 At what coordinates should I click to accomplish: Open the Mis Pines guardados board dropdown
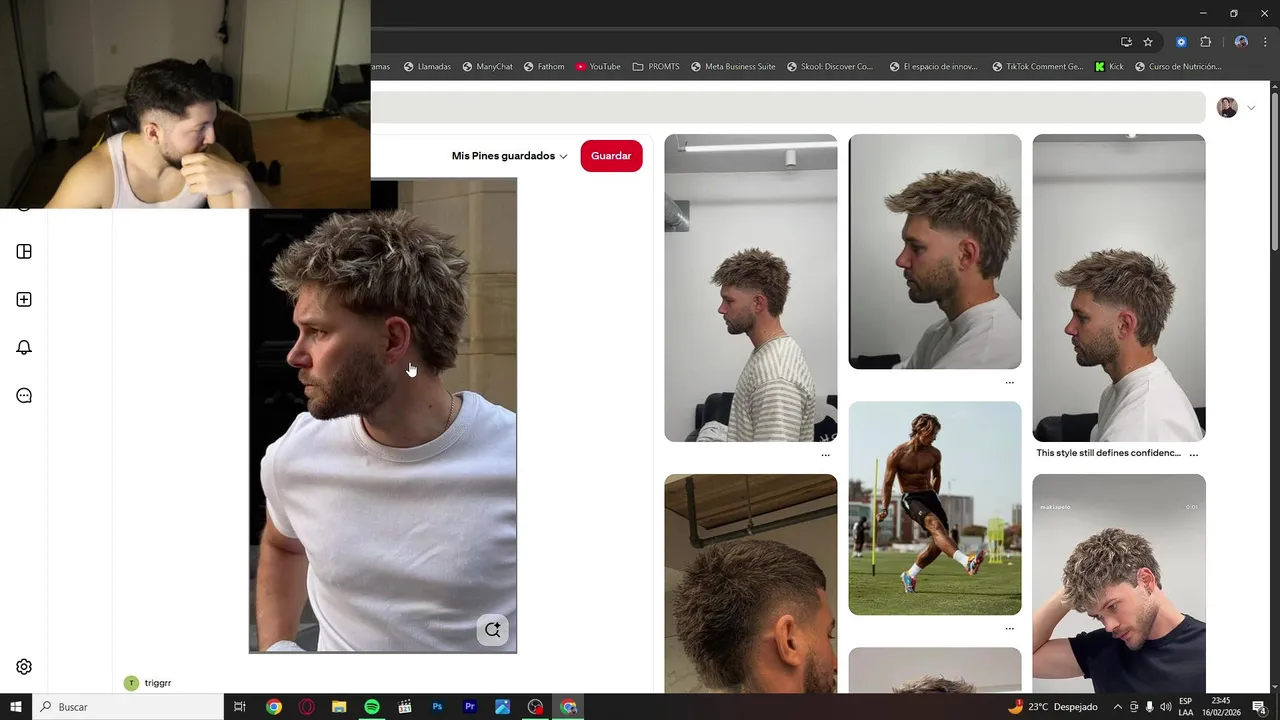tap(509, 156)
